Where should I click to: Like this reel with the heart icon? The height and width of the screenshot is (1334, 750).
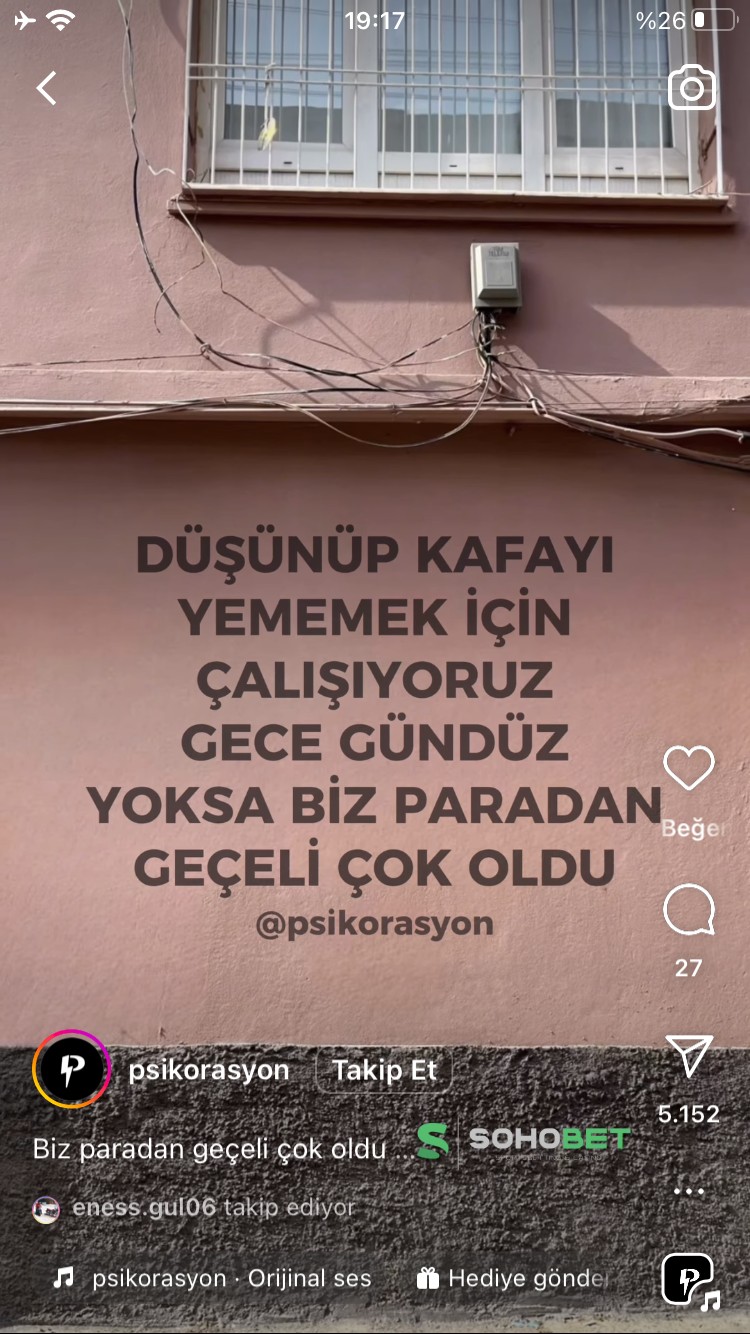coord(689,768)
